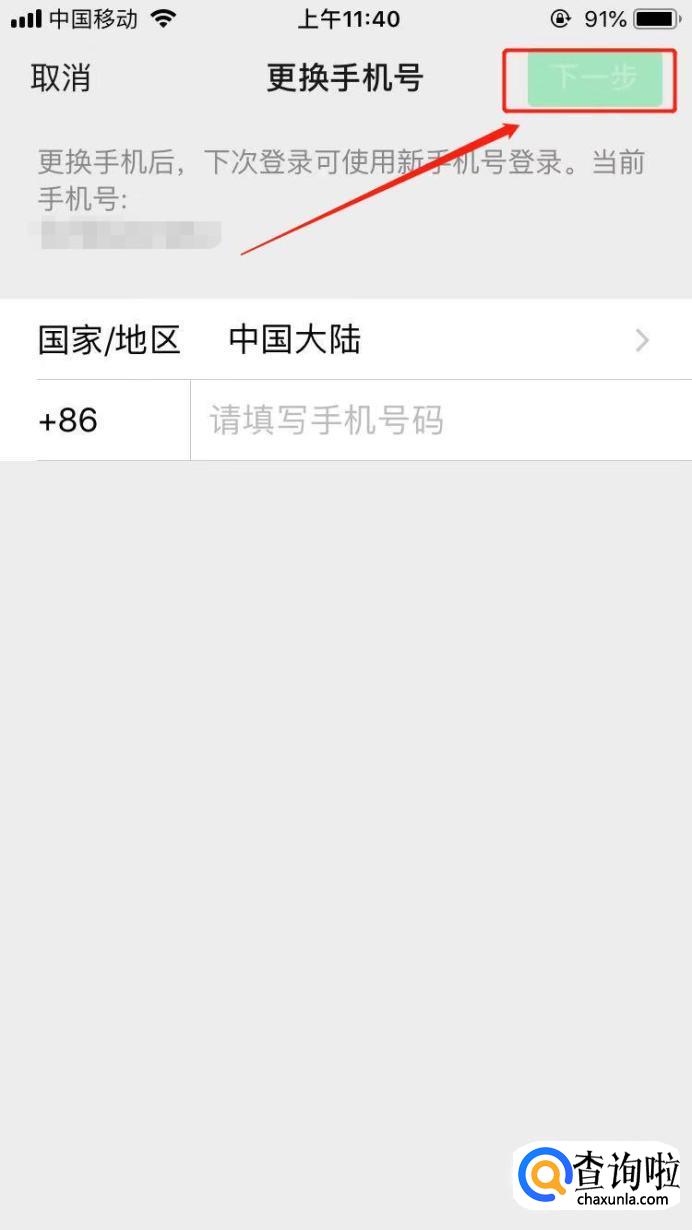Focus the 请填写手机号码 input field
The height and width of the screenshot is (1230, 692).
coord(440,420)
